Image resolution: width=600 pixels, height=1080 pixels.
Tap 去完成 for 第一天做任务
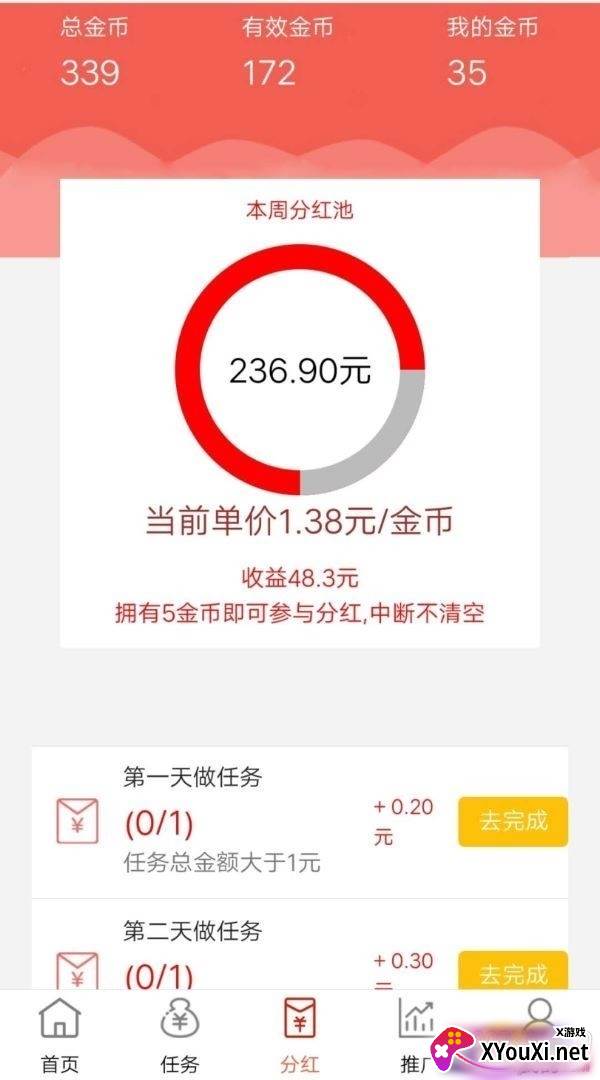tap(513, 821)
